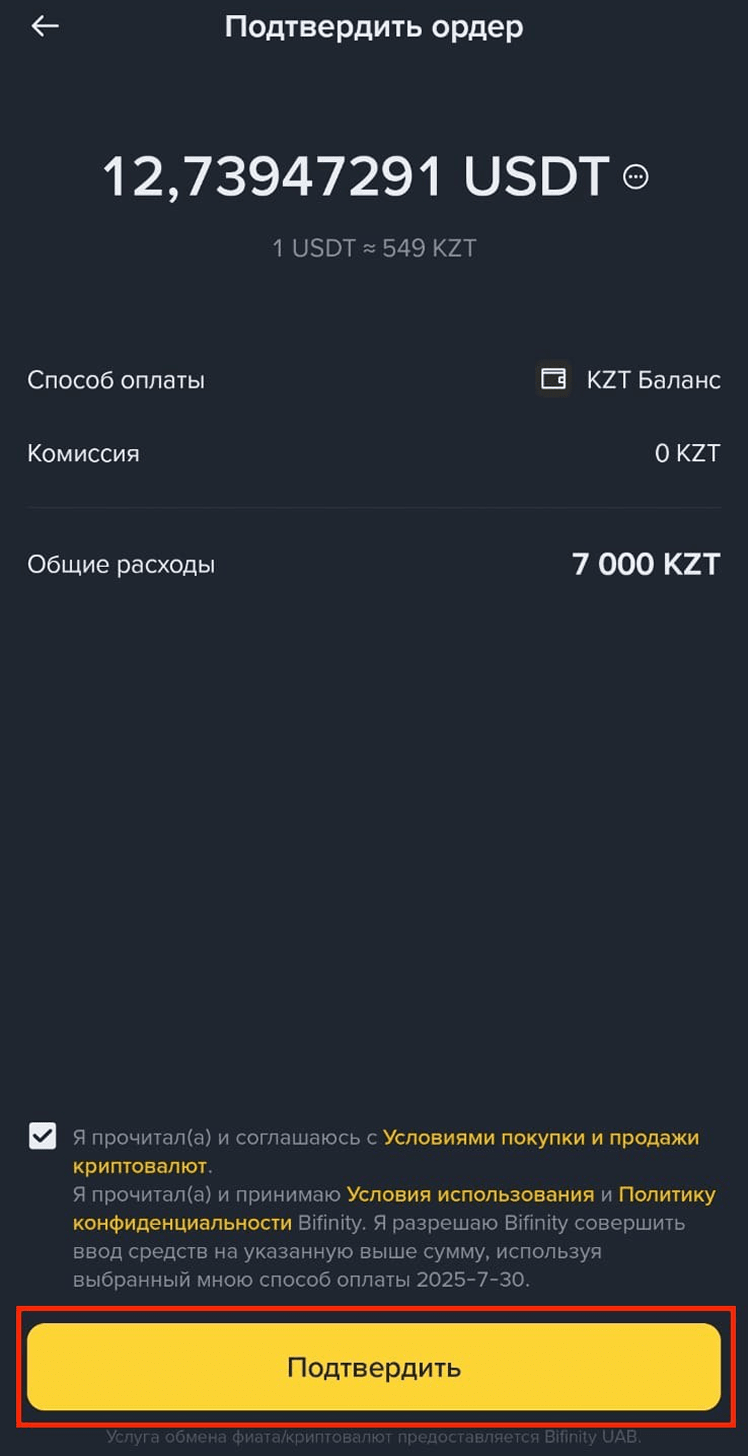Open the options icon beside the USDT amount

coord(636,177)
